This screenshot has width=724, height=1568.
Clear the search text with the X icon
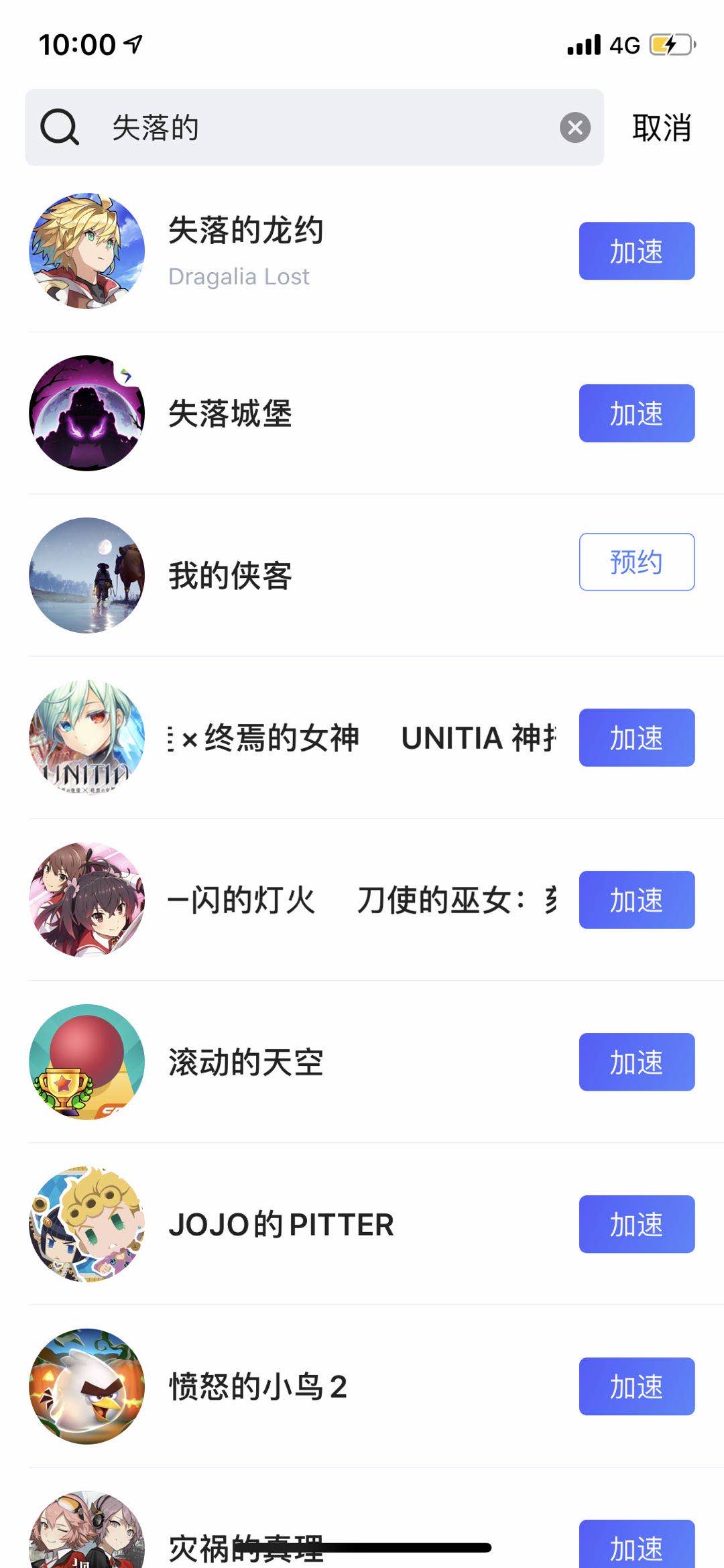point(575,127)
